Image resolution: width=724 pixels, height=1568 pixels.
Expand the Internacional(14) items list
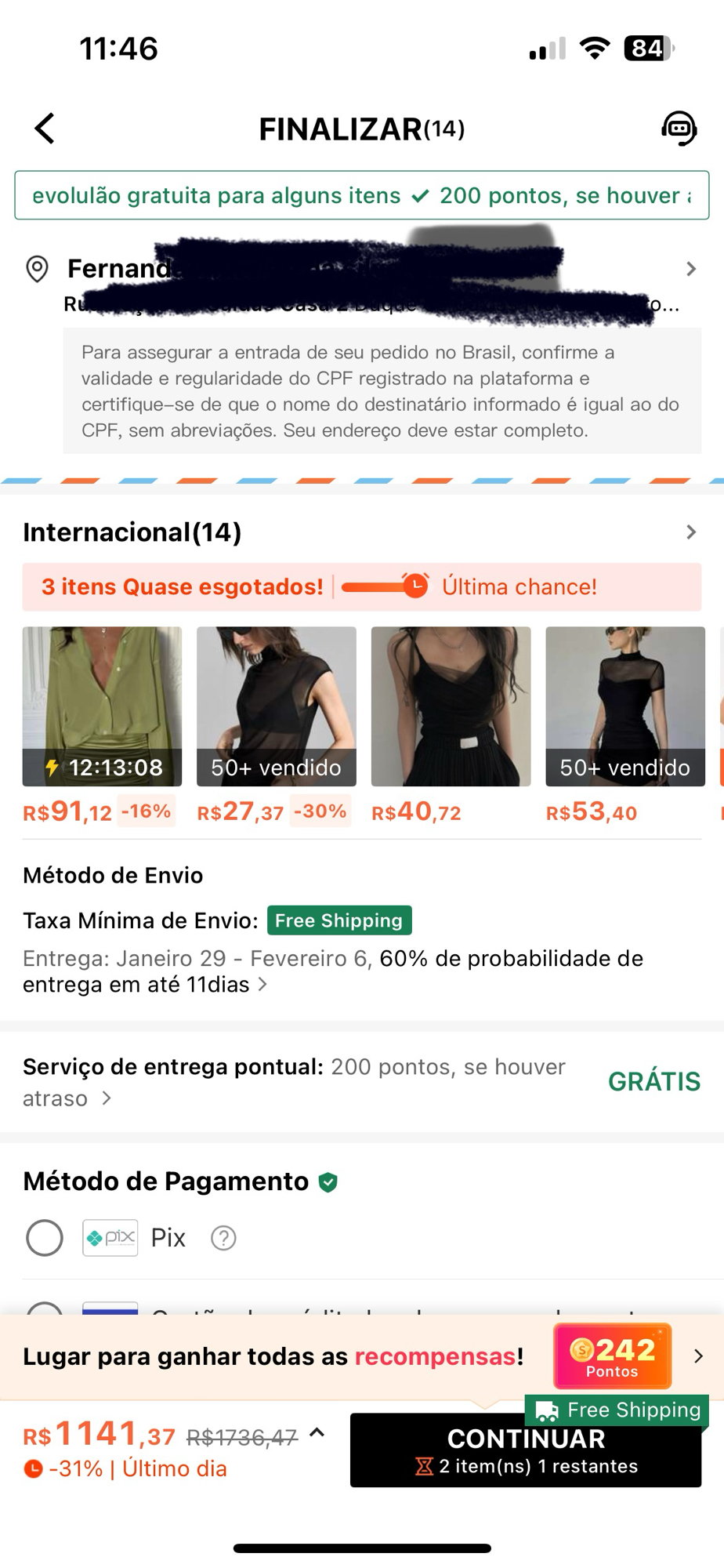coord(690,532)
